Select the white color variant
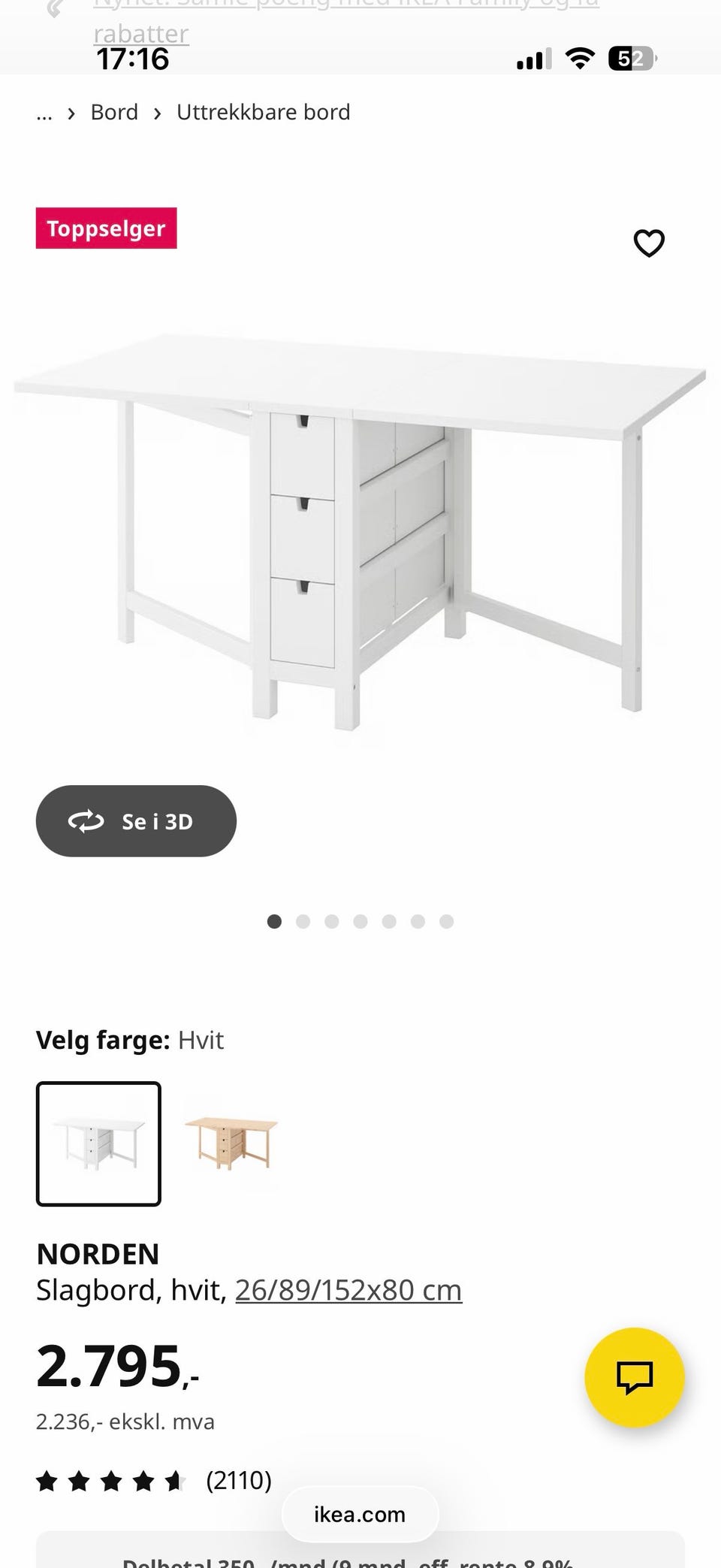Image resolution: width=721 pixels, height=1568 pixels. click(x=98, y=1144)
